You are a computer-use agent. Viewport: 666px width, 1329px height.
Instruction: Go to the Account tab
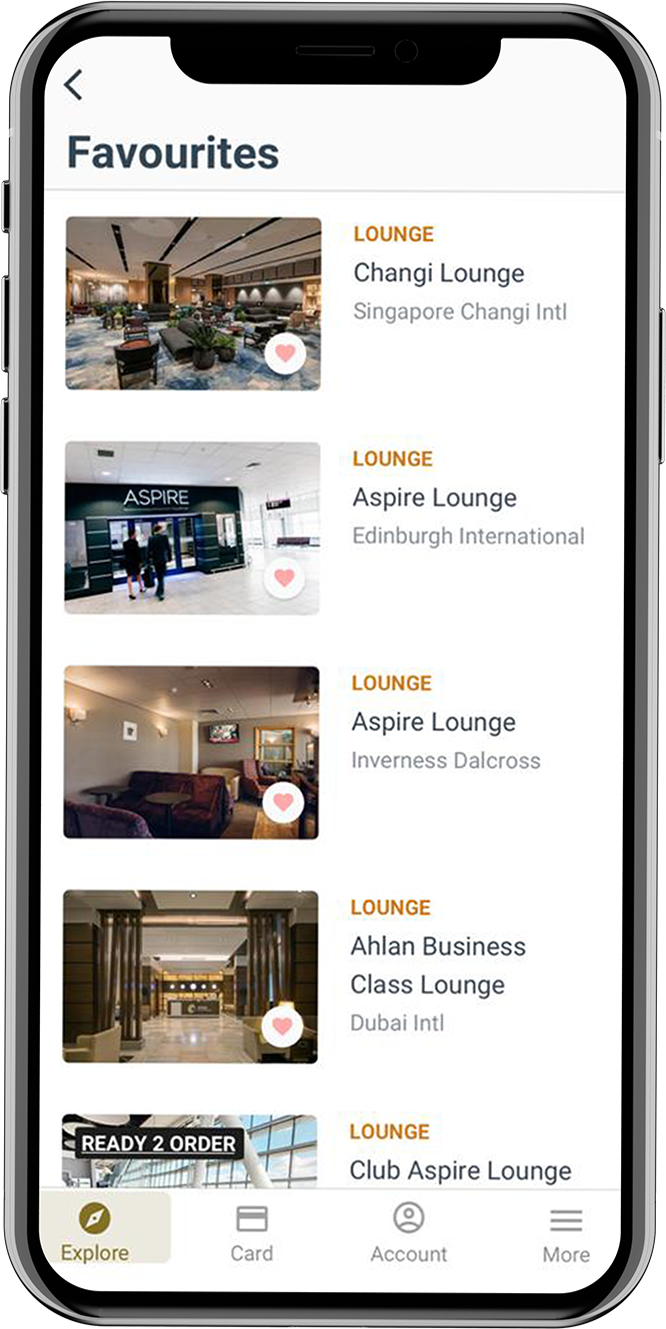tap(408, 1234)
